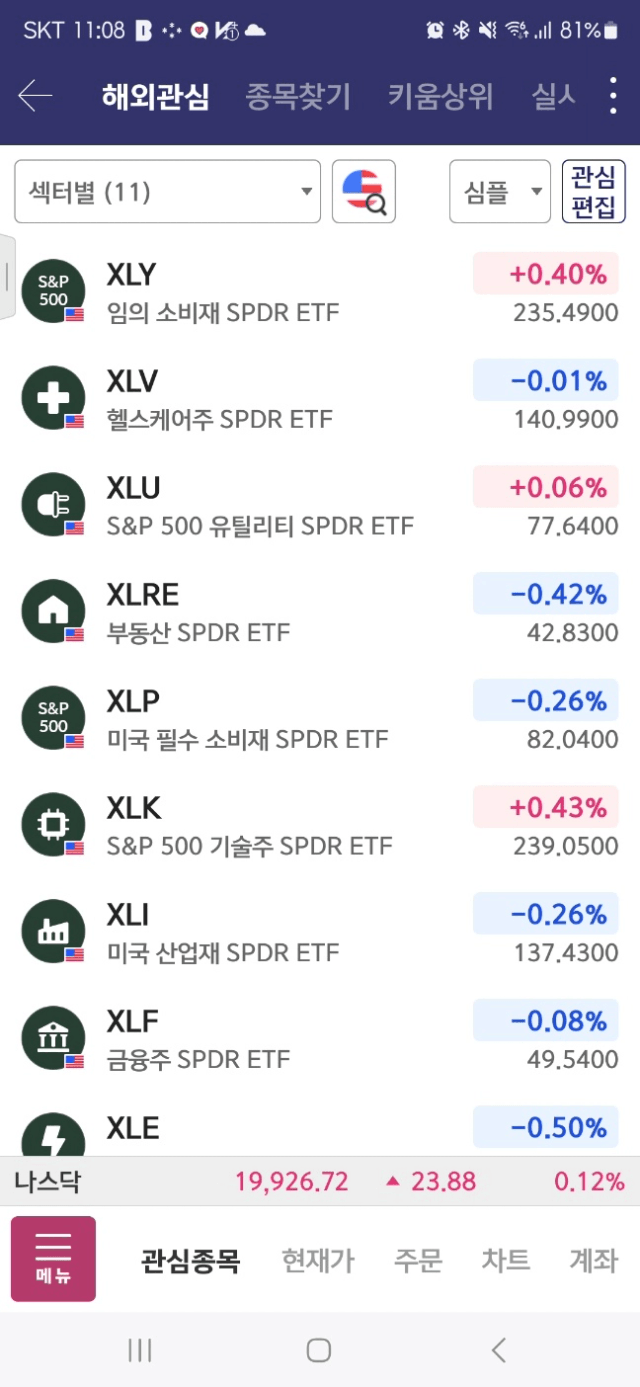
Task: Open the XLRE real estate ETF row
Action: [x=320, y=613]
